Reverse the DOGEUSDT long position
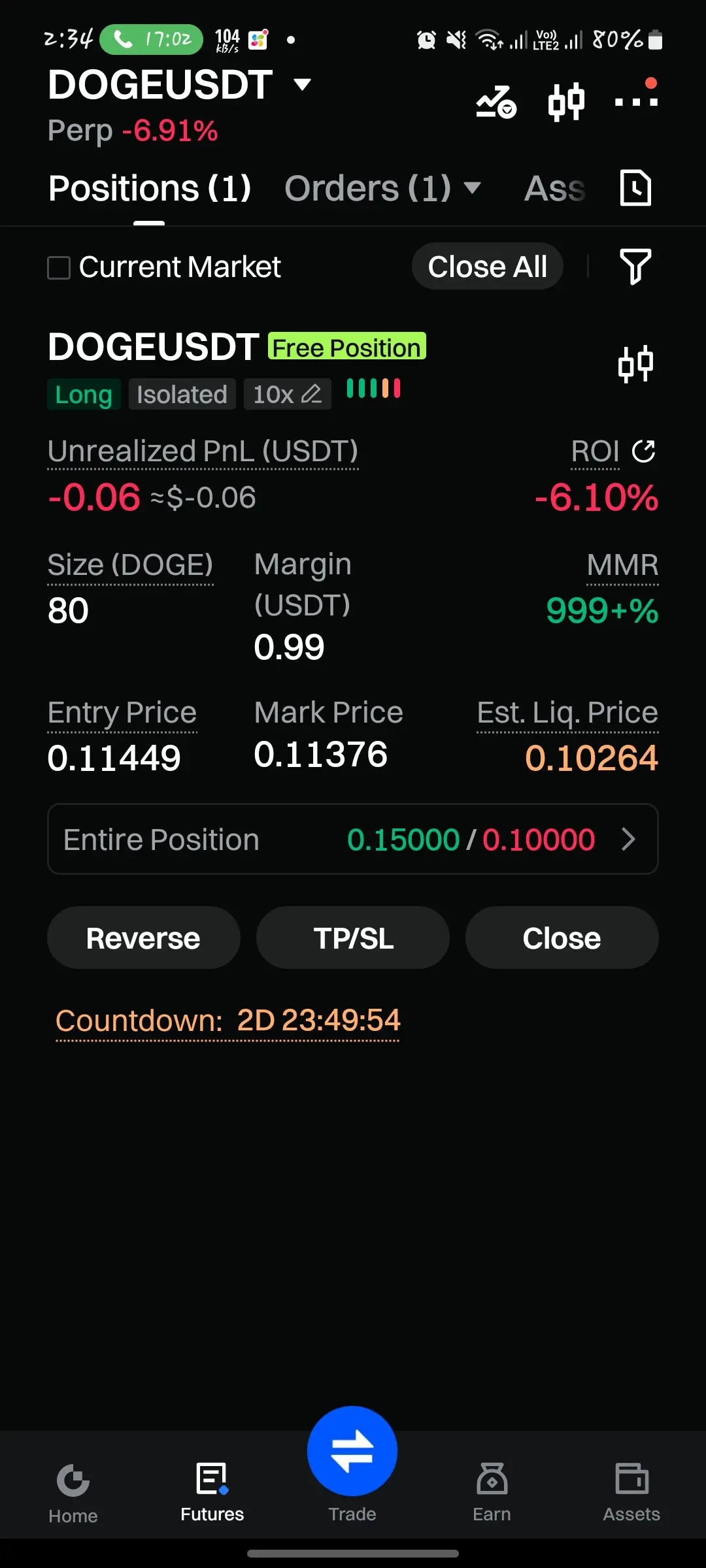The height and width of the screenshot is (1568, 706). coord(143,938)
